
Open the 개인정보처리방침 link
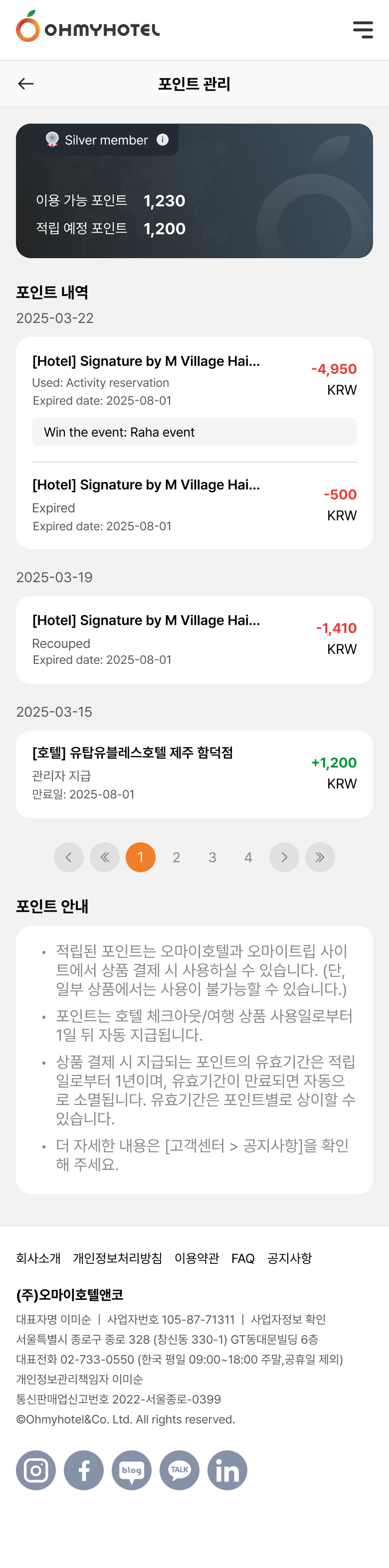tap(118, 1258)
